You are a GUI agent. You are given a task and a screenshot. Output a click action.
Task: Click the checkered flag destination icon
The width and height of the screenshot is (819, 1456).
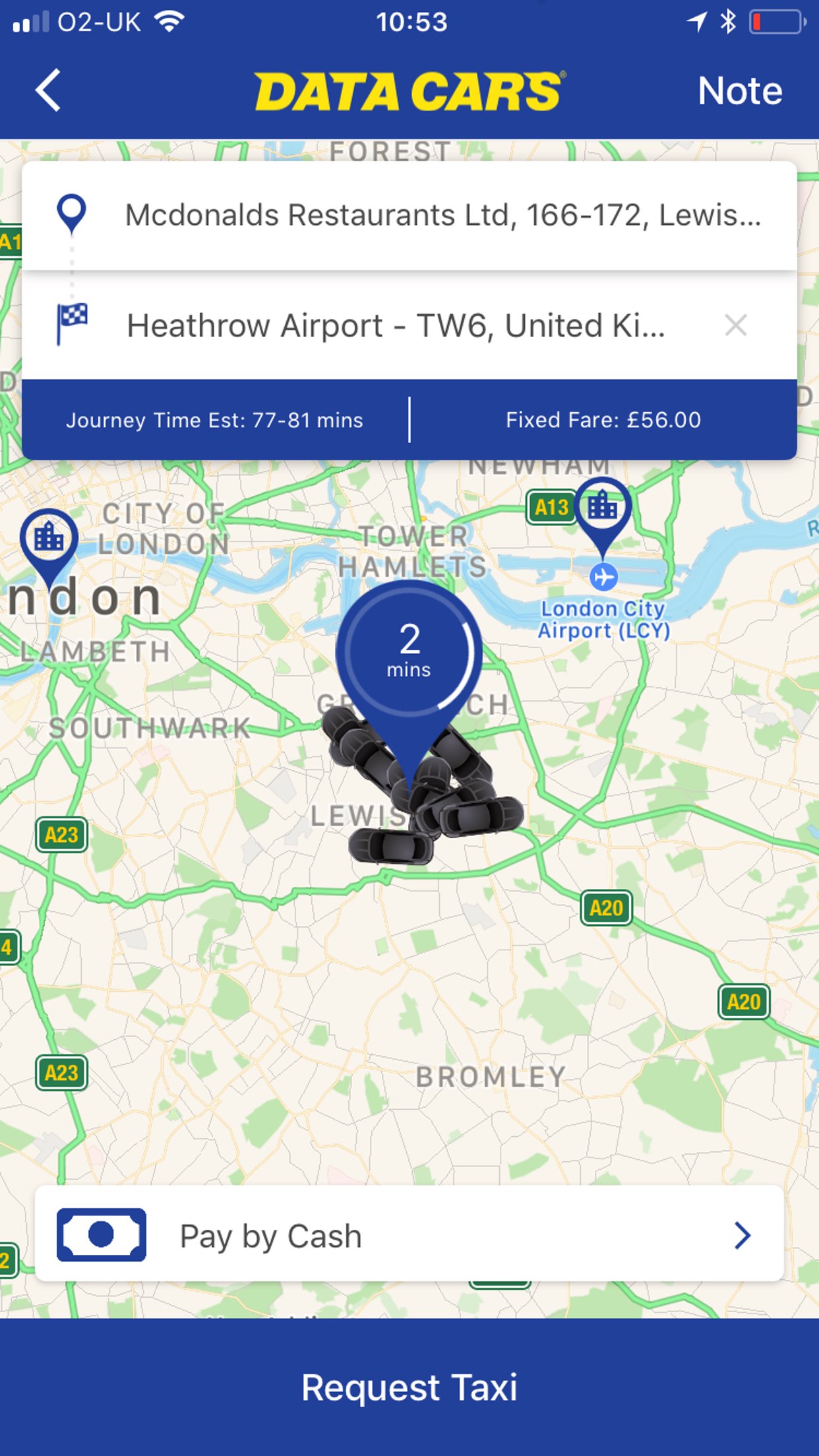pyautogui.click(x=74, y=322)
